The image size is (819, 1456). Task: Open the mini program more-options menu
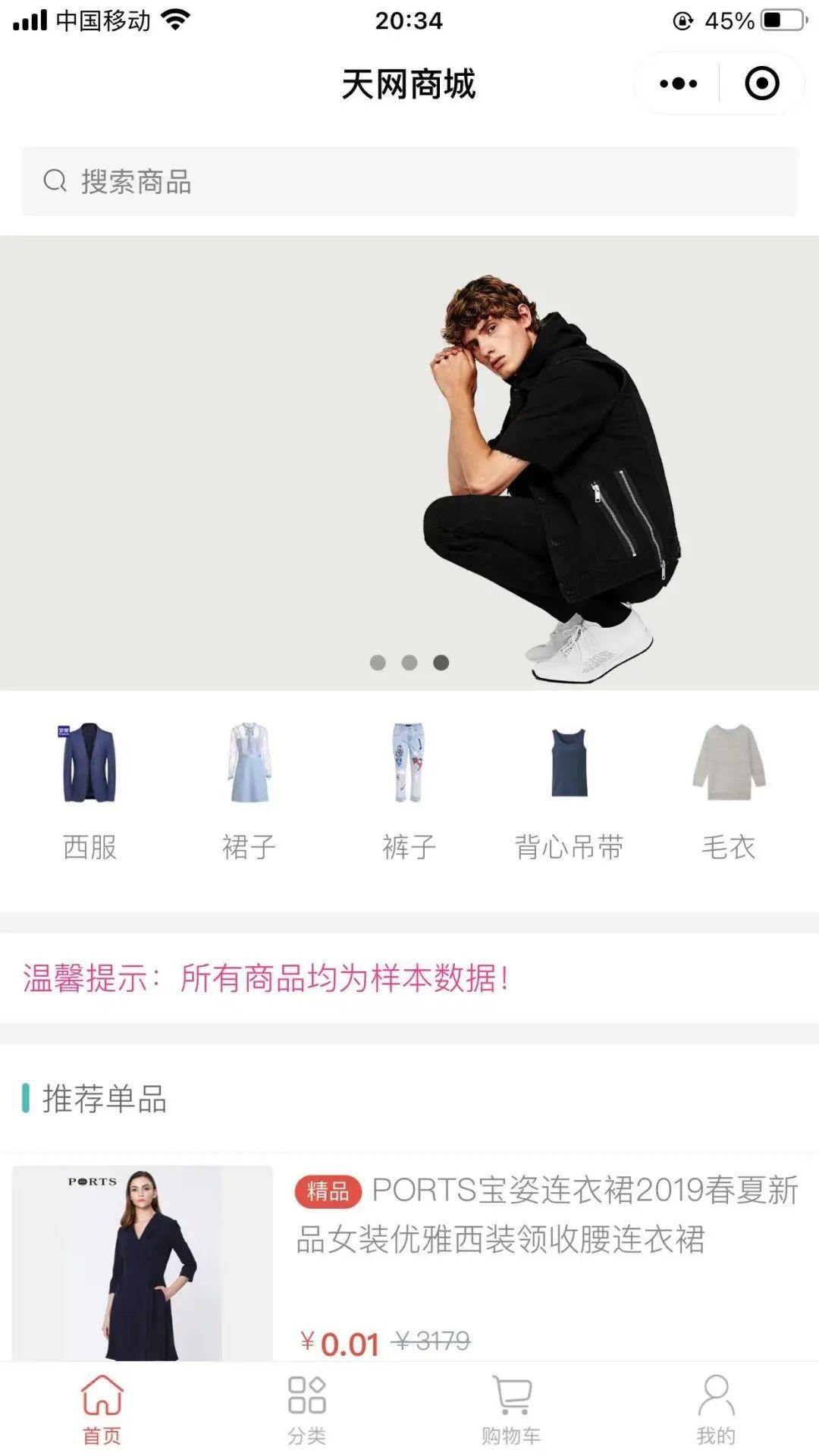(x=678, y=83)
